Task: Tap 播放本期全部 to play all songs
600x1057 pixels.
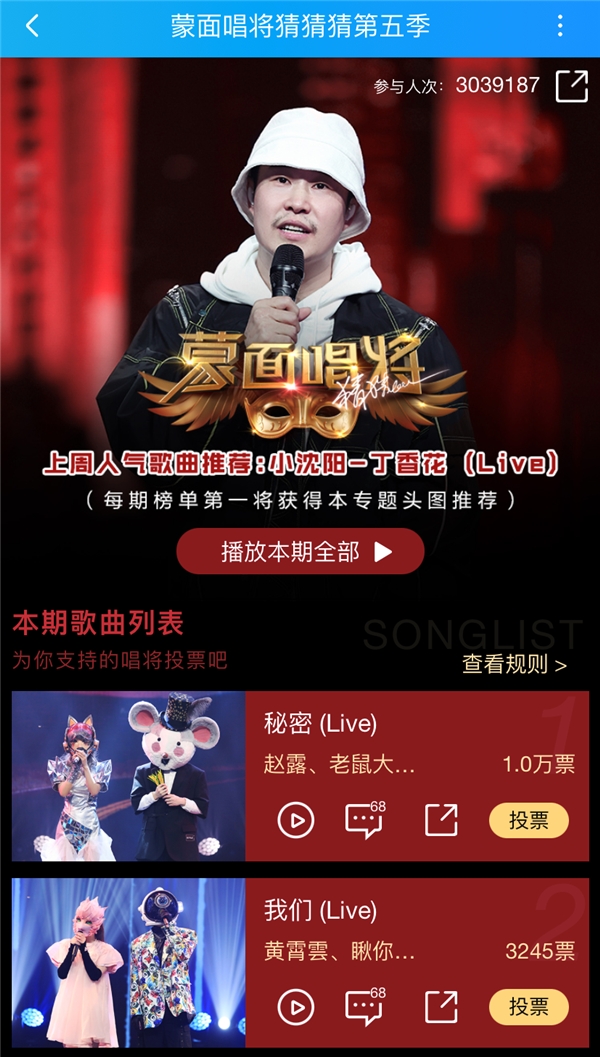Action: point(300,551)
